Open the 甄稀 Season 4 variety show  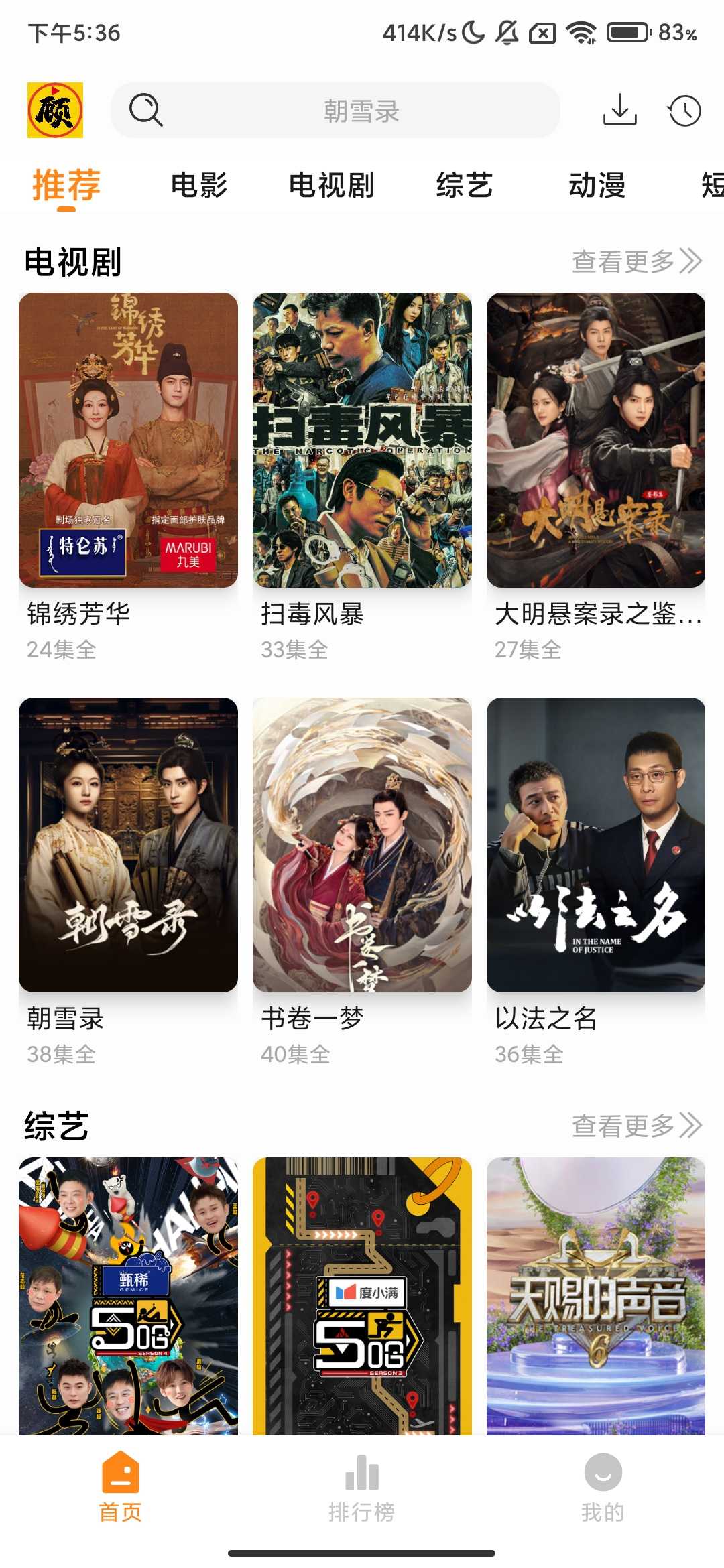[128, 1295]
